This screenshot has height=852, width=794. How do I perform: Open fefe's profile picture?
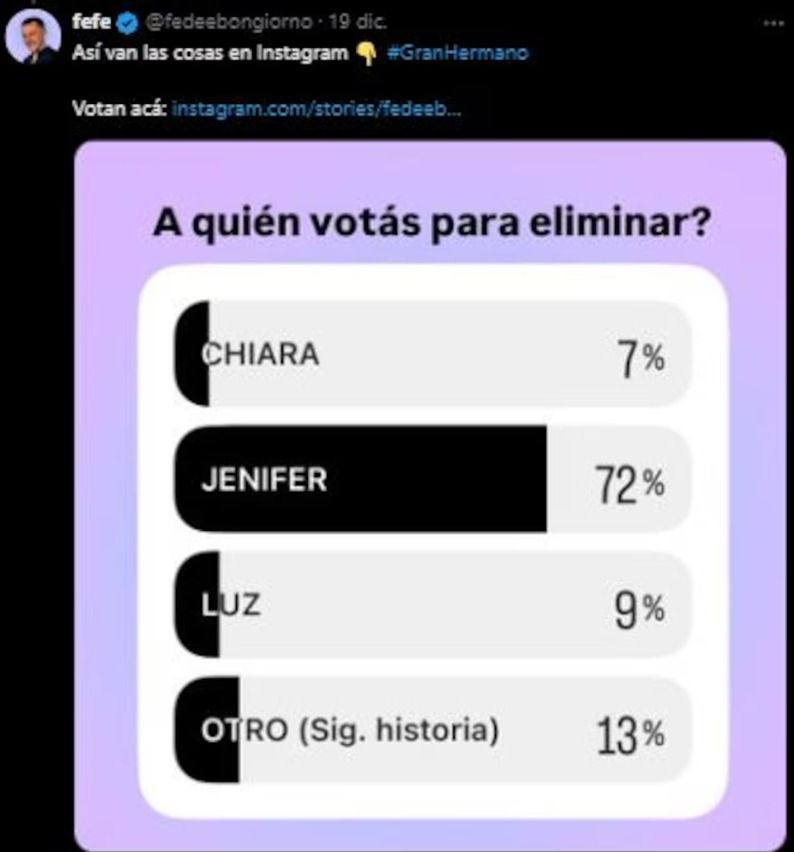coord(32,40)
